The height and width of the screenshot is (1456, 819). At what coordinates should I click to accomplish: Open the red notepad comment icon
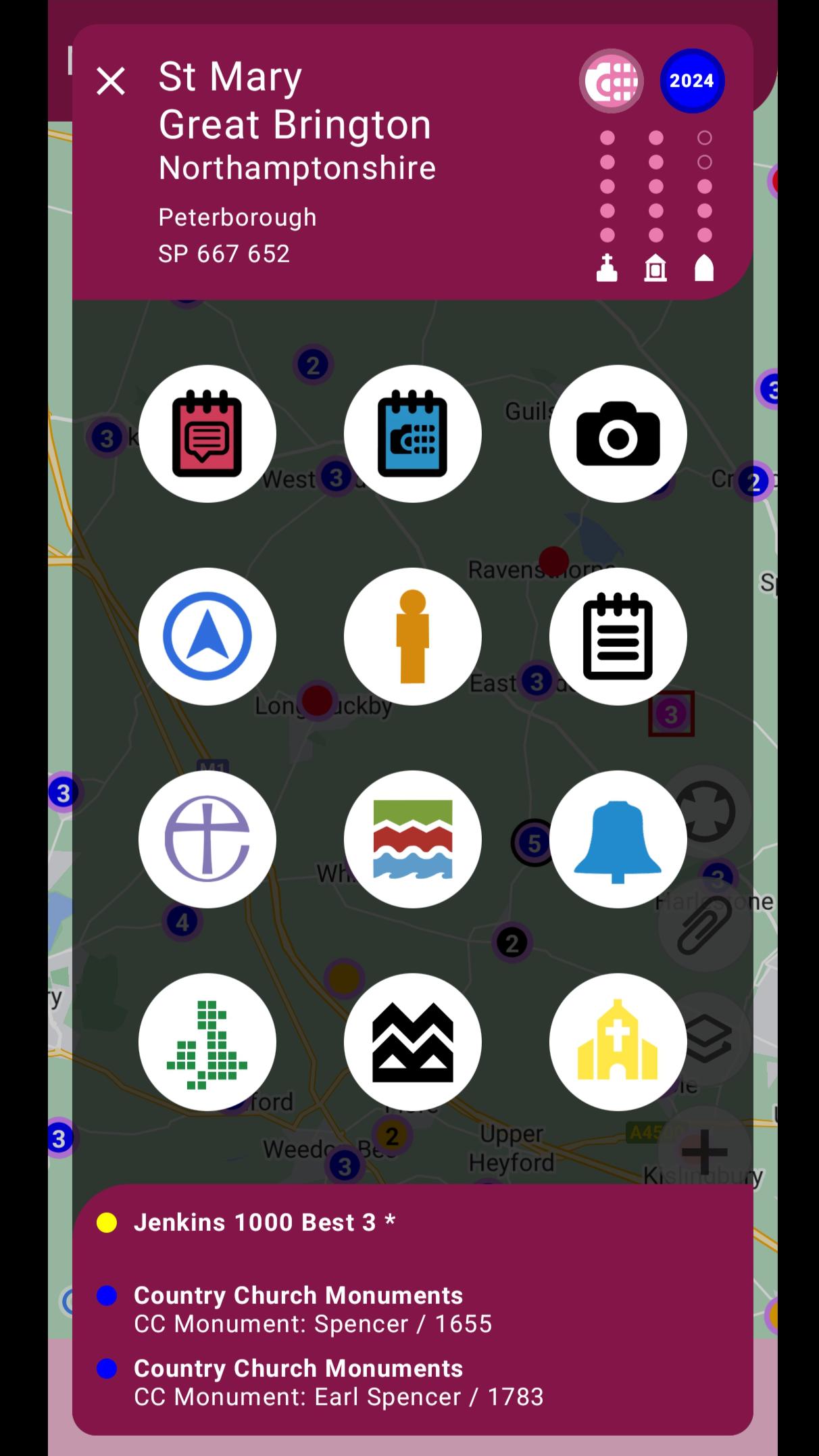click(207, 434)
